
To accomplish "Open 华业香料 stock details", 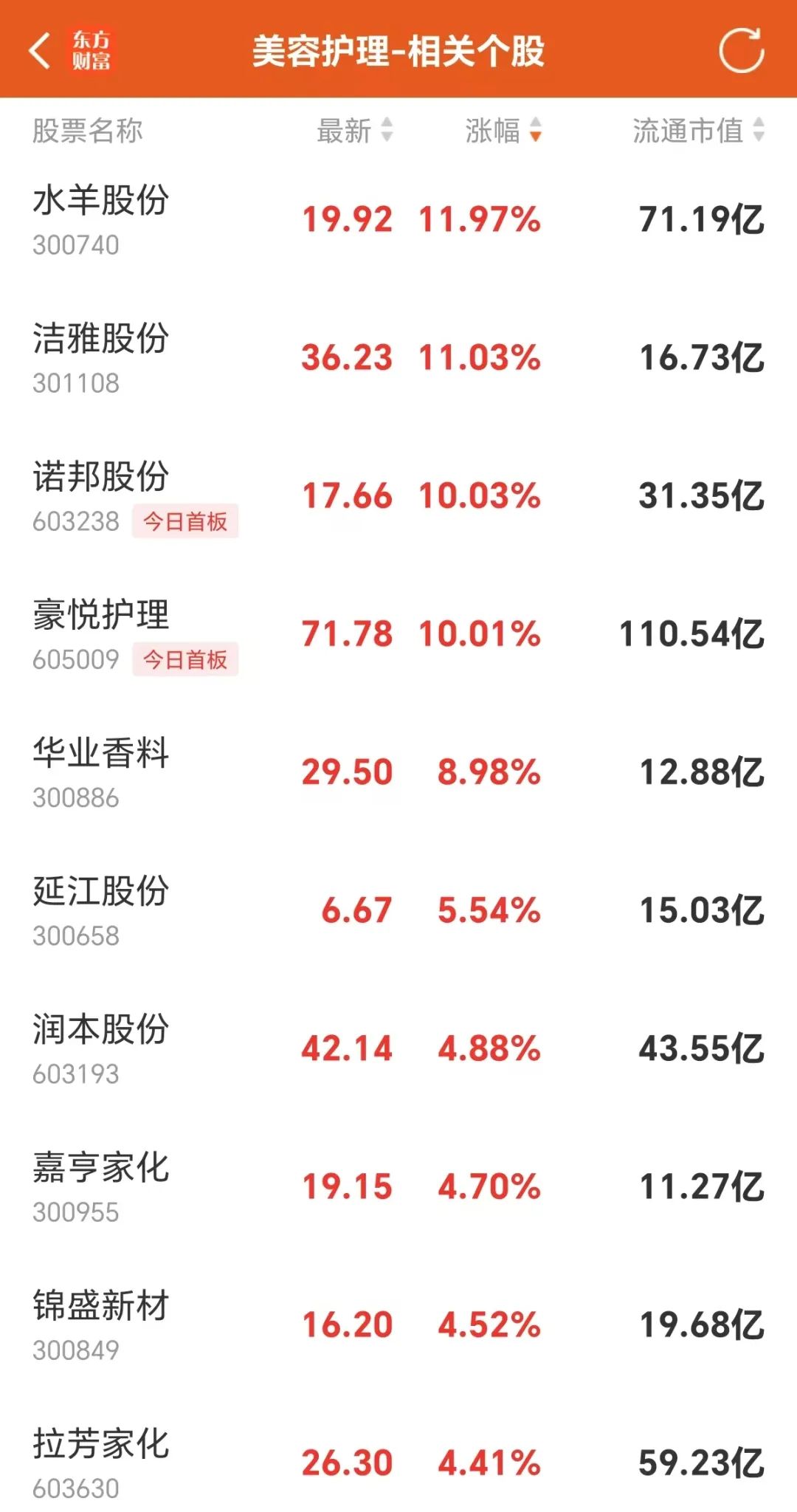I will pos(398,772).
